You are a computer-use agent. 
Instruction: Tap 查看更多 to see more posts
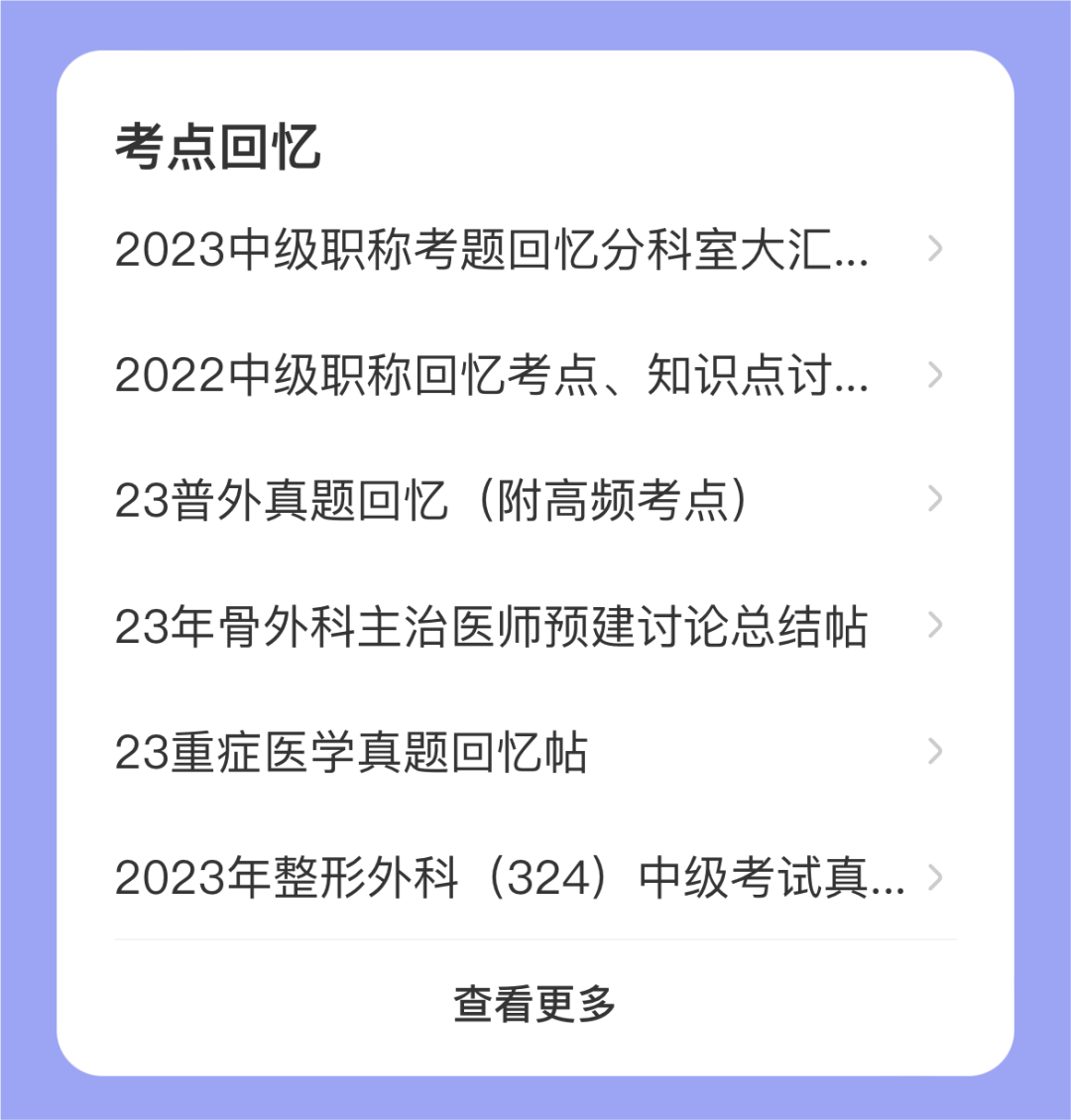click(x=535, y=1003)
